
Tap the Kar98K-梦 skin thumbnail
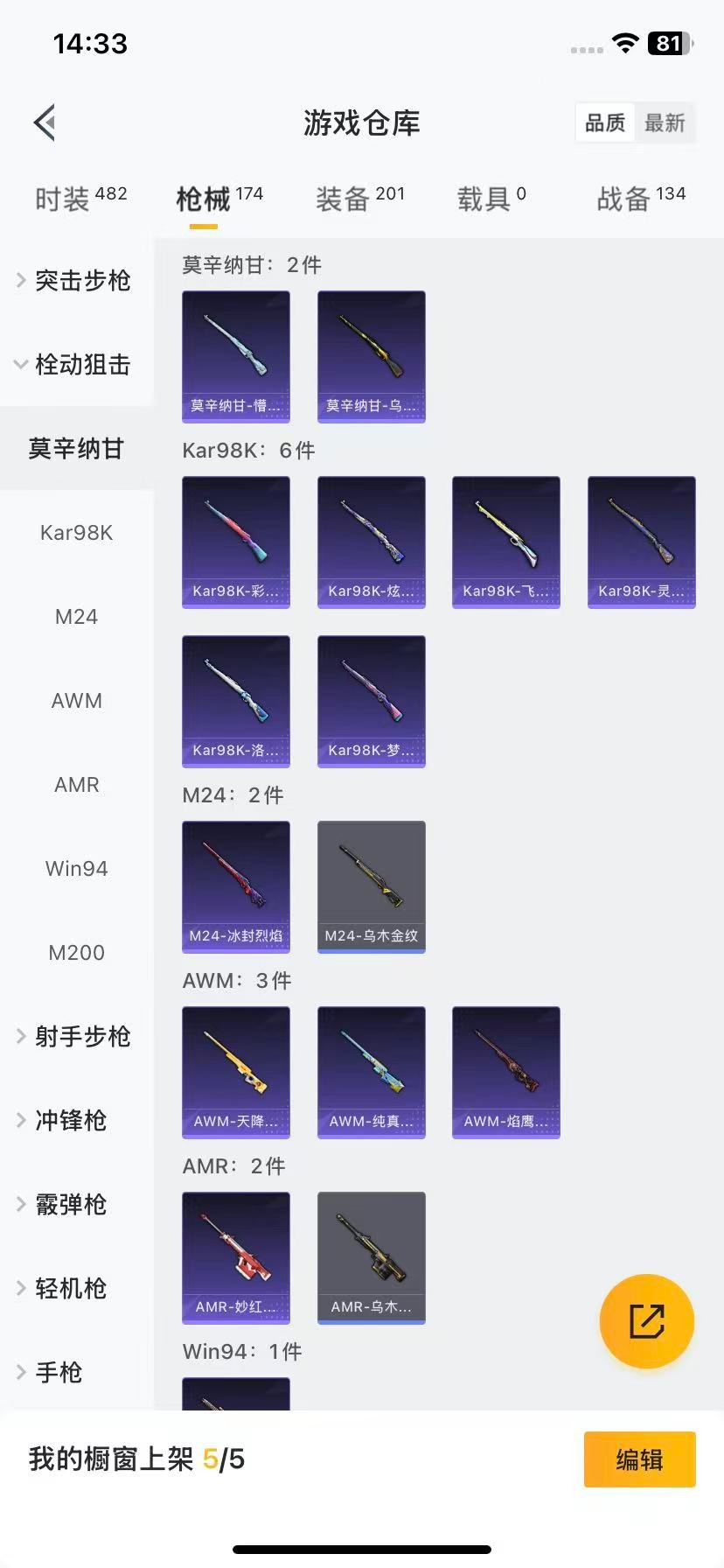click(371, 701)
